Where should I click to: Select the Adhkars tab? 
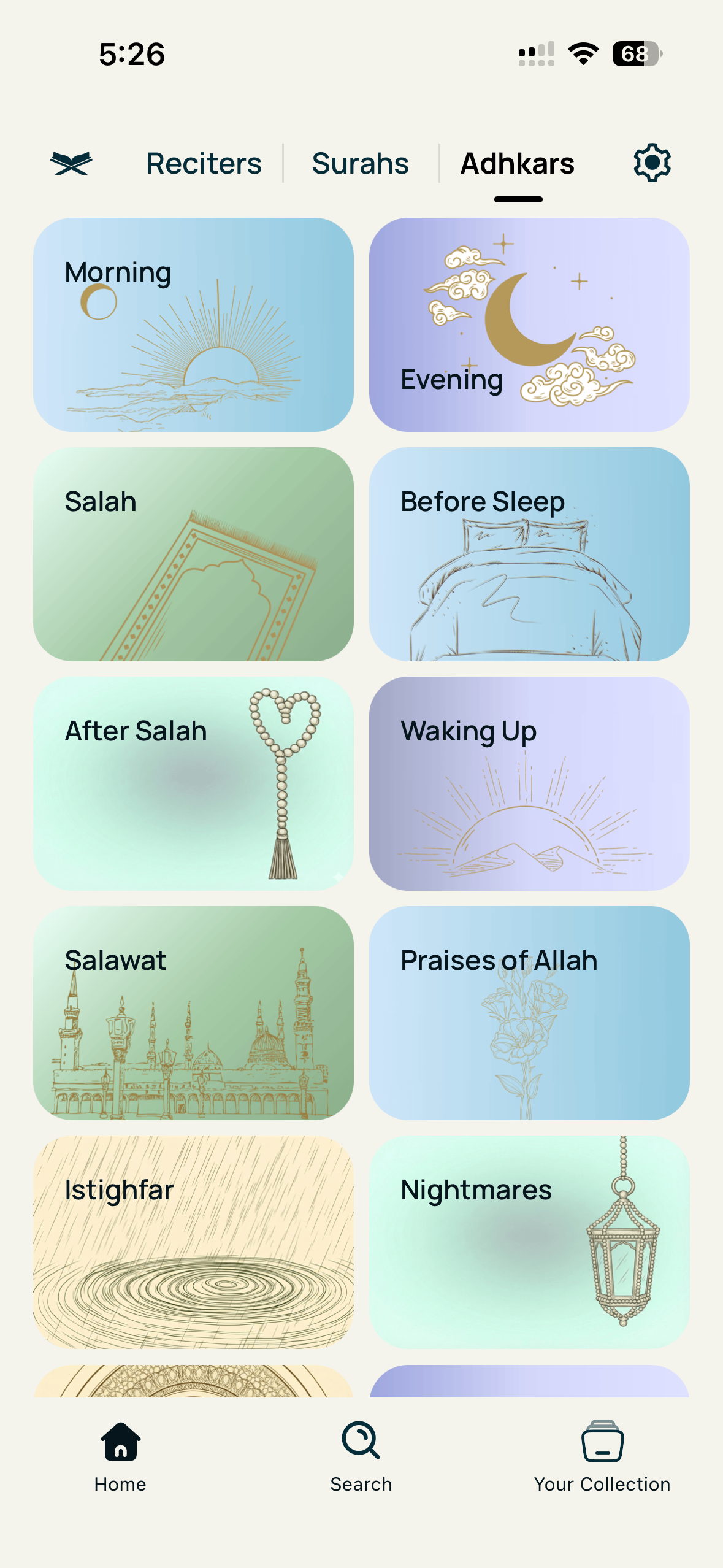tap(518, 164)
